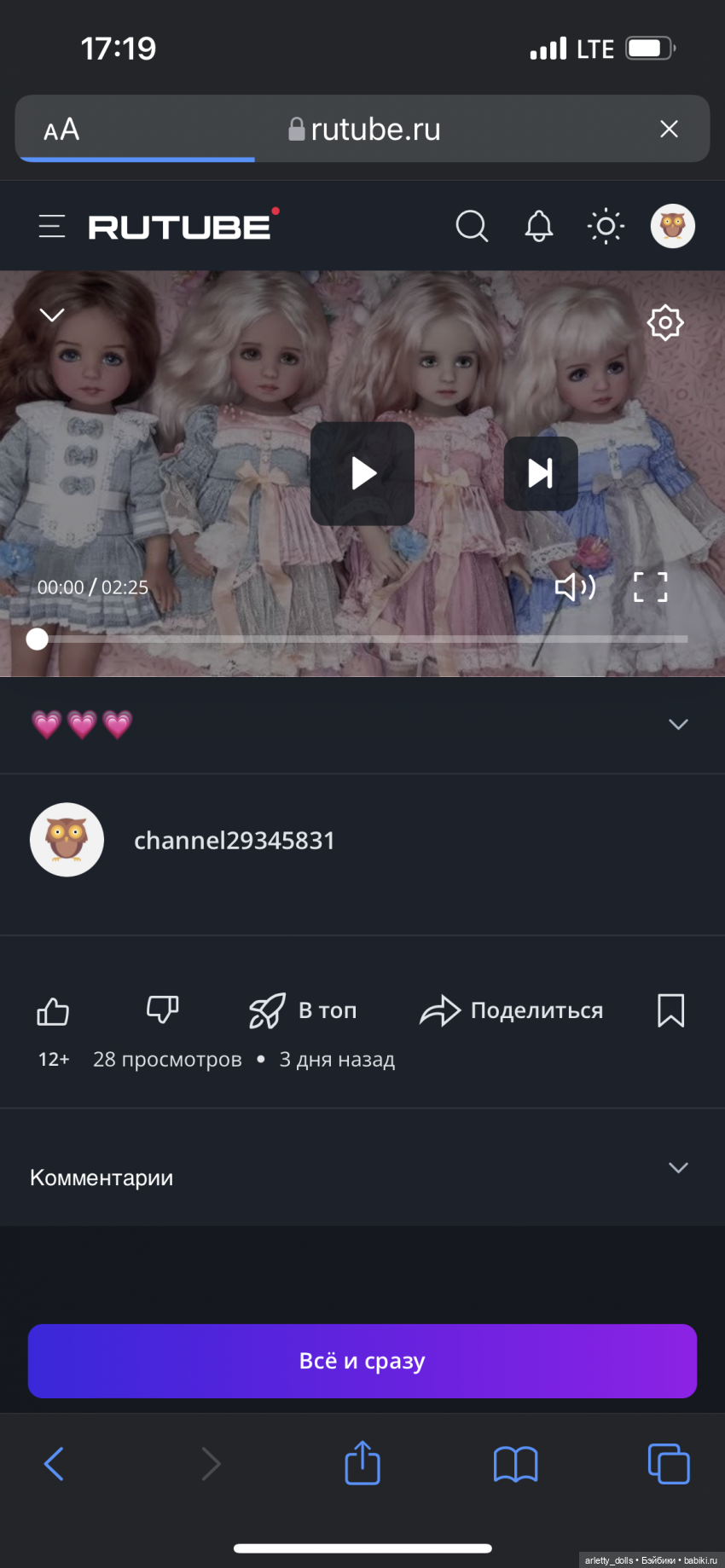Open the RUTUBE hamburger menu
The height and width of the screenshot is (1568, 725).
click(x=52, y=227)
